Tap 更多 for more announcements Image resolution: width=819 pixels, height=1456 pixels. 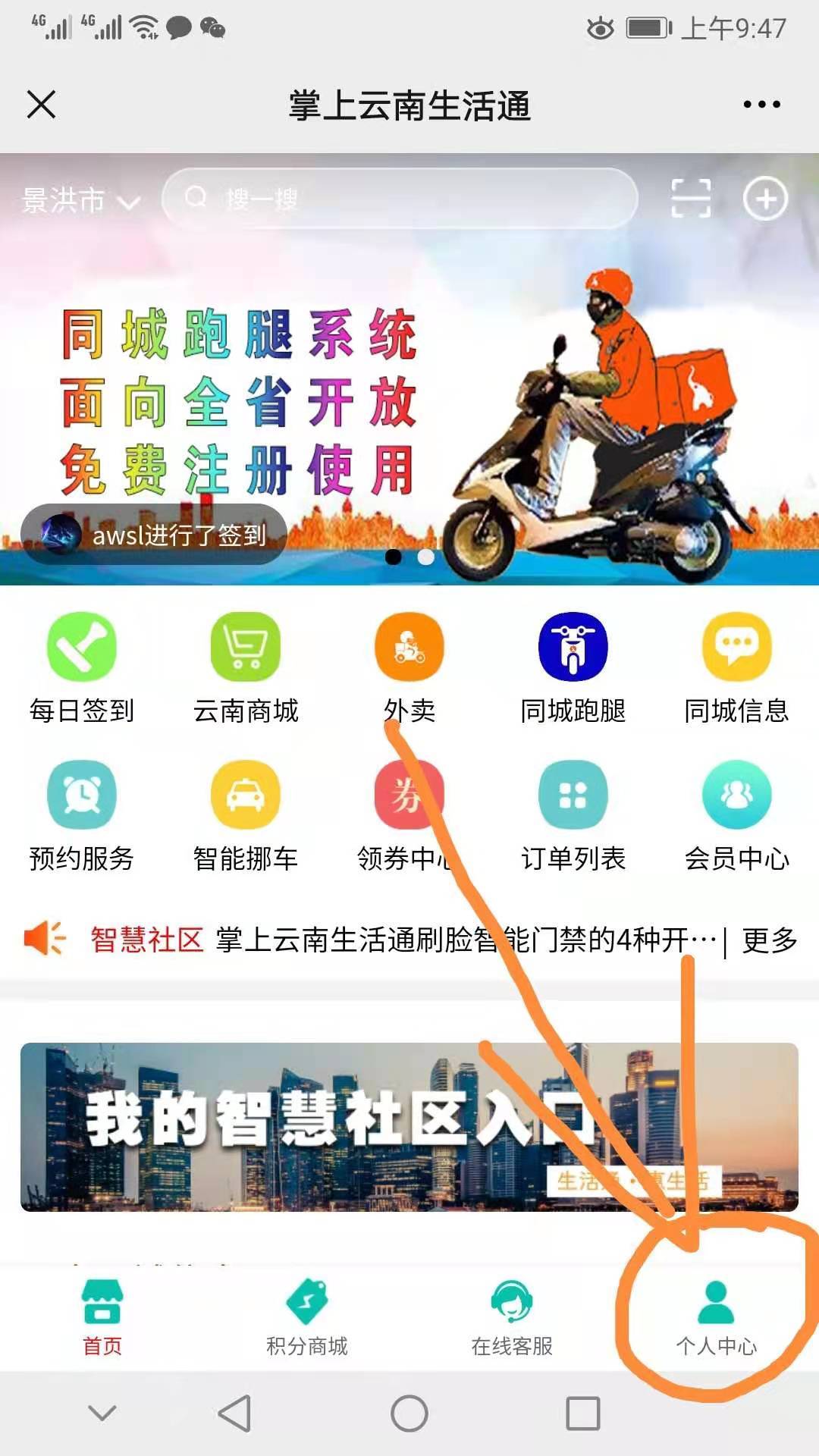point(770,940)
